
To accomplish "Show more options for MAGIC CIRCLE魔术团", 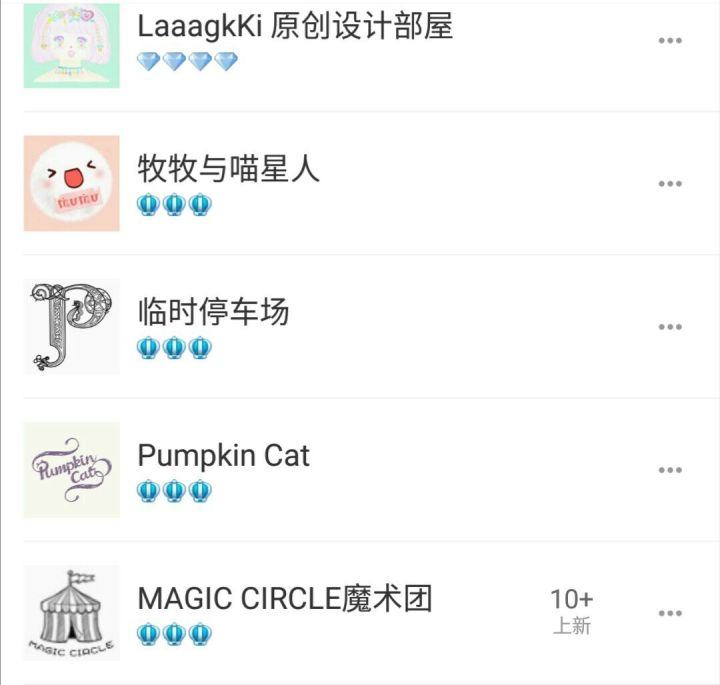I will tap(669, 613).
